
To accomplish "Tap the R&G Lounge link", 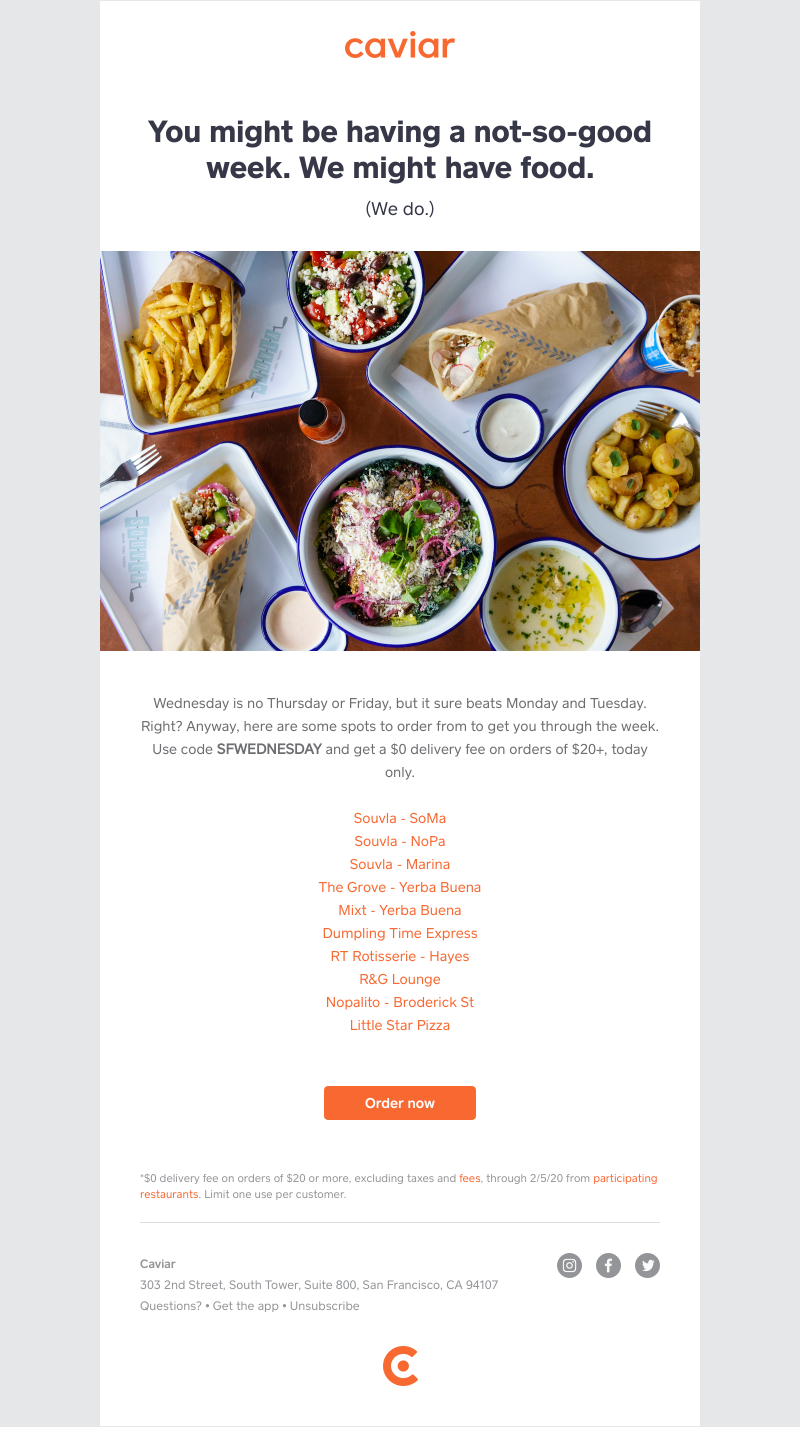I will pos(400,979).
